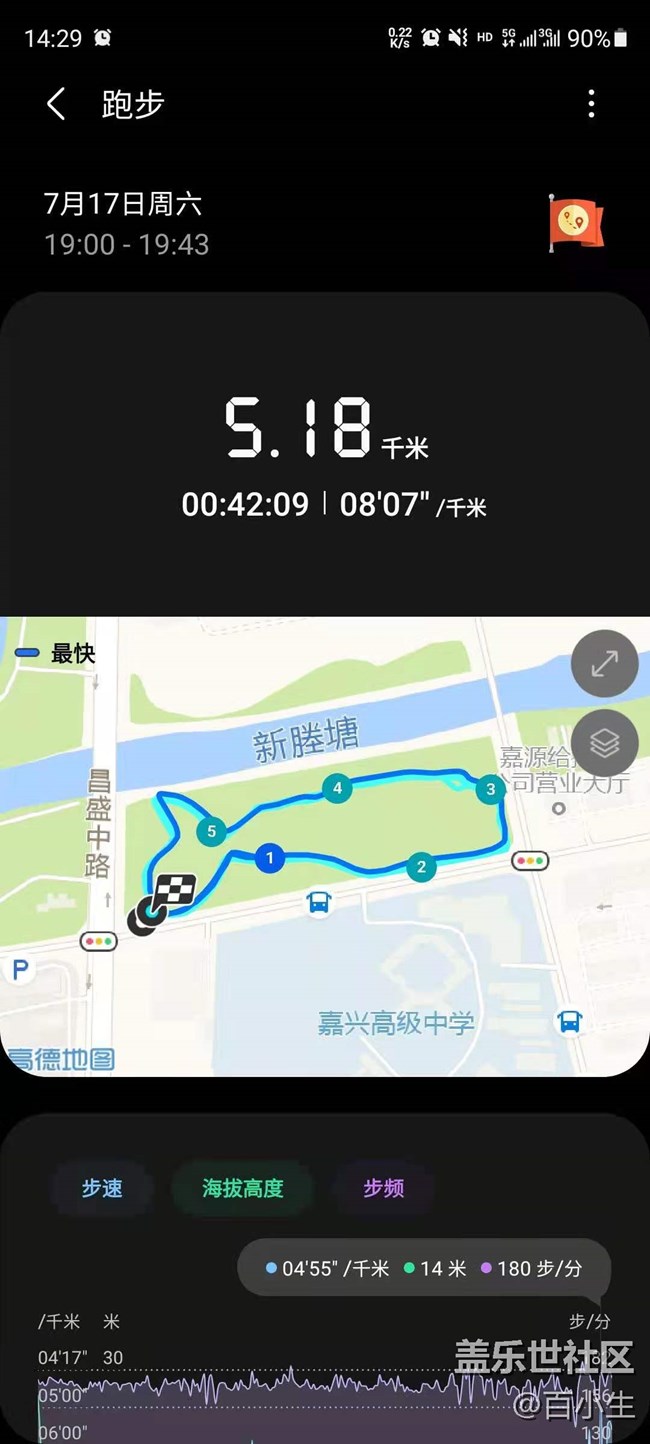Expand the map to full screen

pos(604,663)
